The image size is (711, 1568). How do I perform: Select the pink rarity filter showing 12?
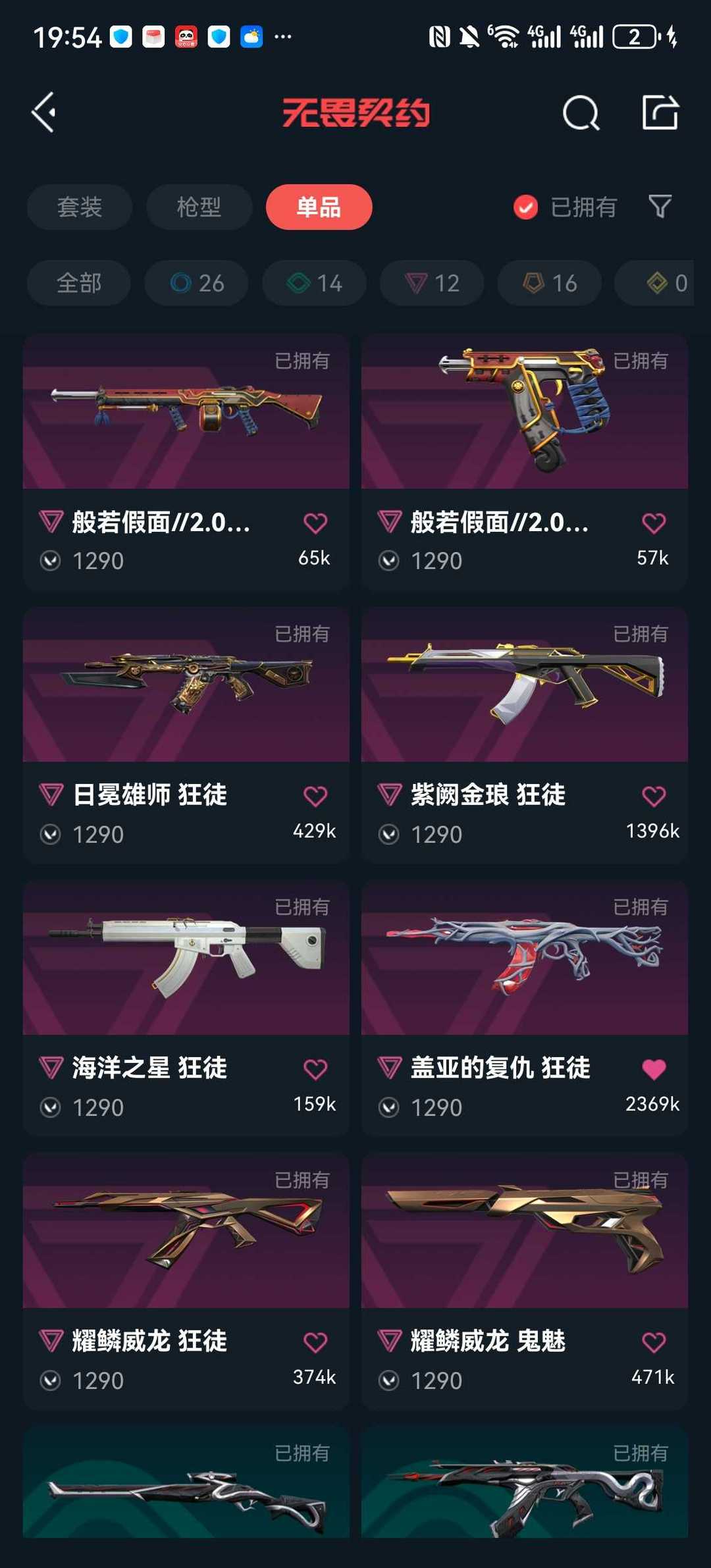pos(431,283)
